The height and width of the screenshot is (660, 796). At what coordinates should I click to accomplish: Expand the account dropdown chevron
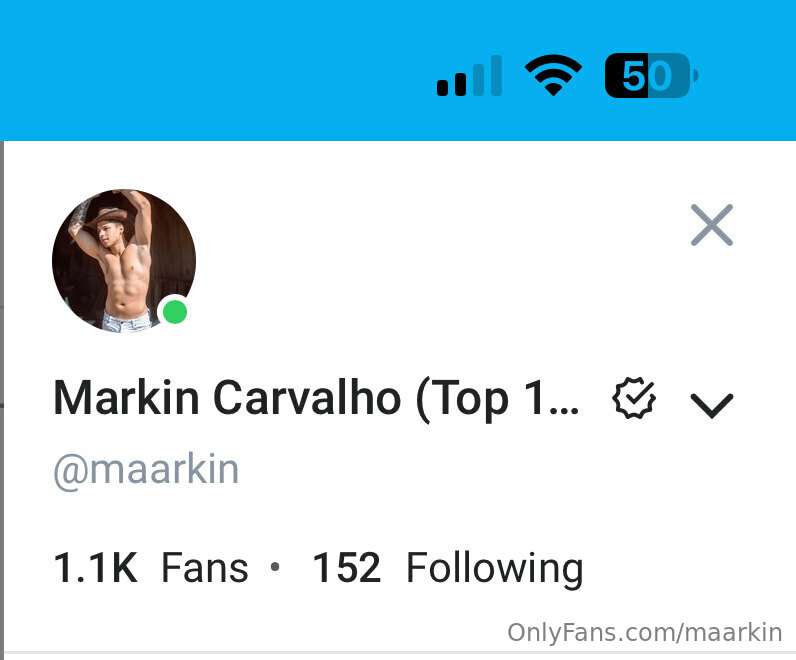pos(712,404)
